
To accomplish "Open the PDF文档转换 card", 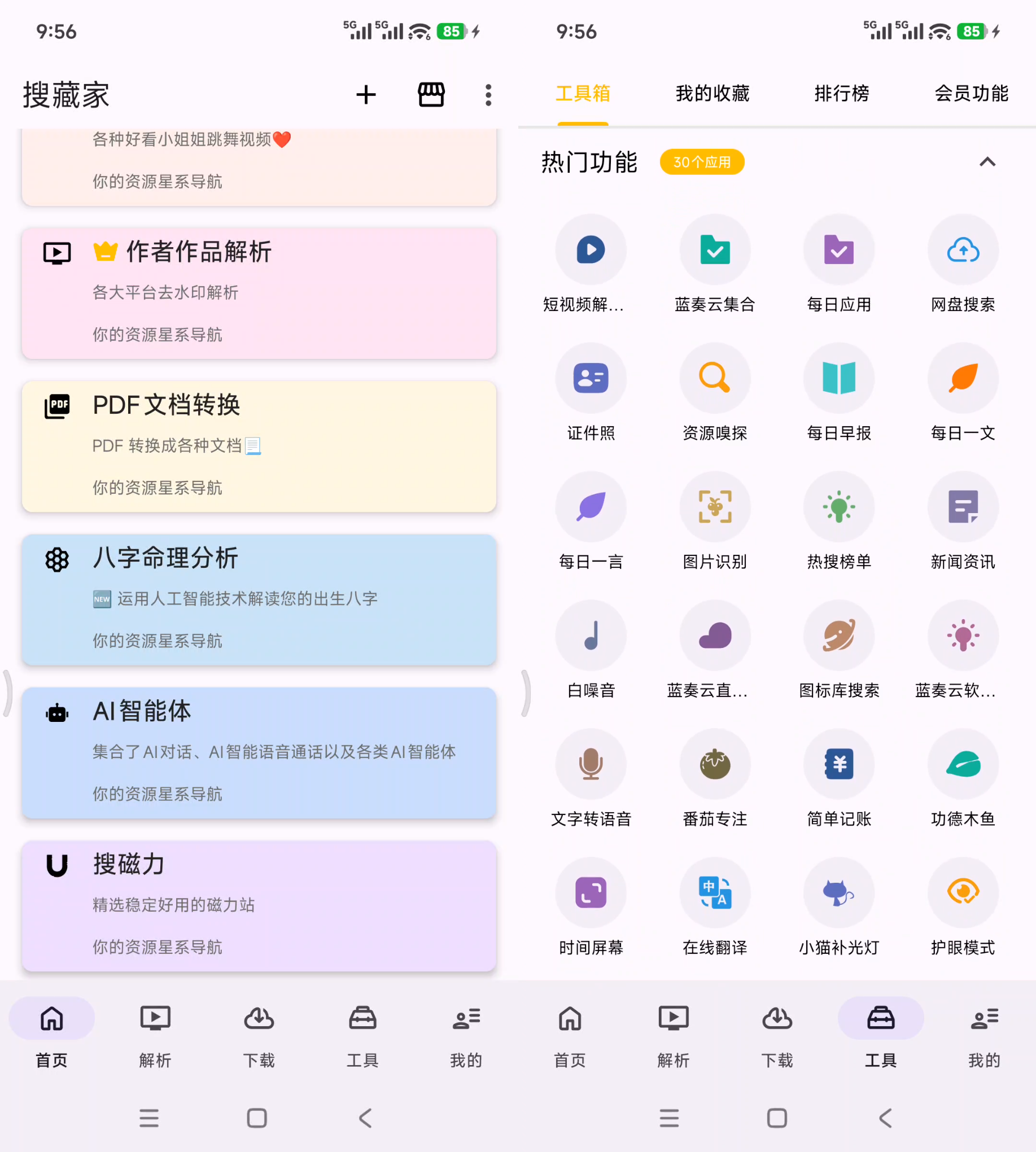I will coord(259,446).
